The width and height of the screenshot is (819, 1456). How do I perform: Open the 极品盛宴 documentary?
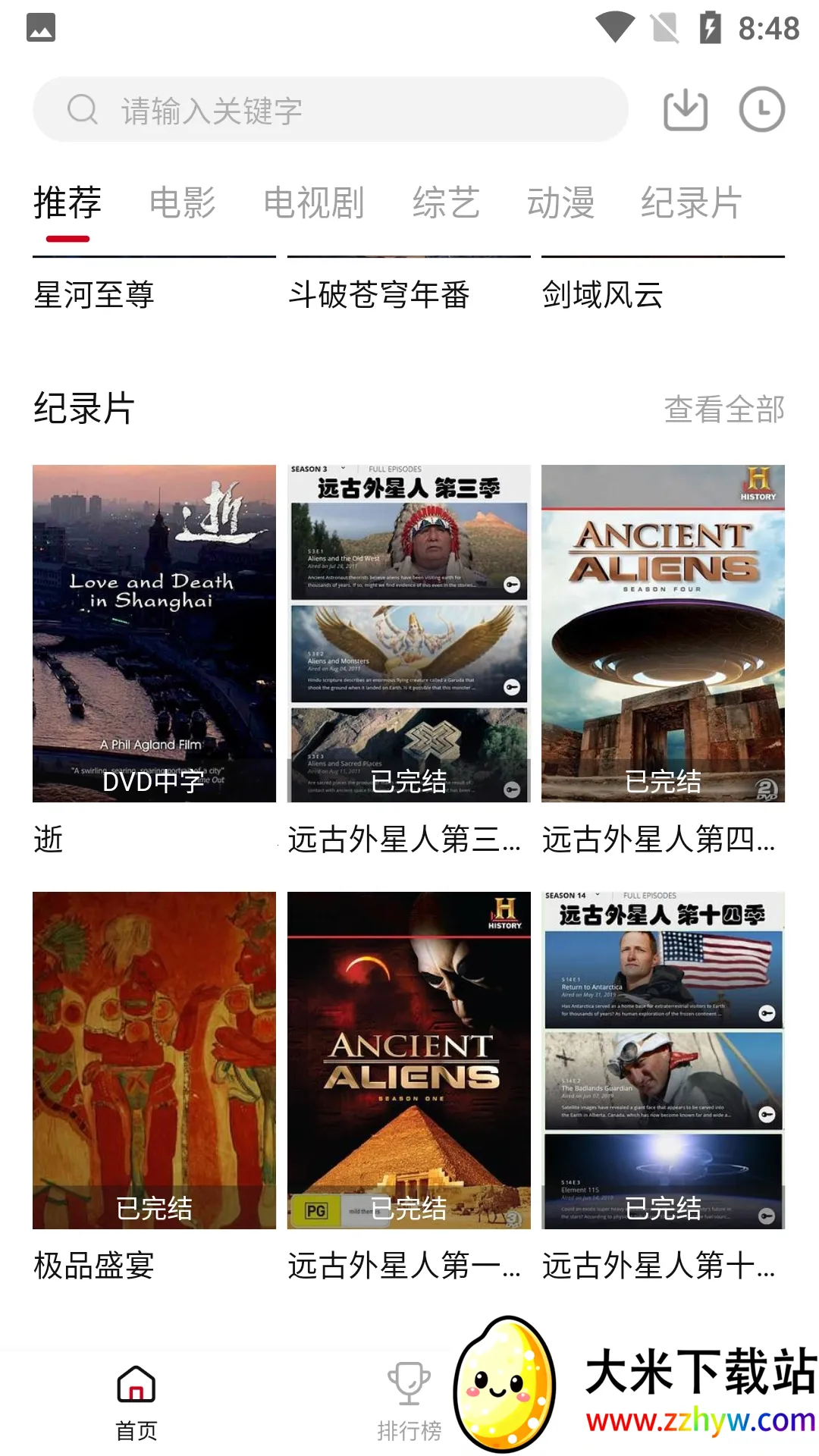[x=154, y=1059]
